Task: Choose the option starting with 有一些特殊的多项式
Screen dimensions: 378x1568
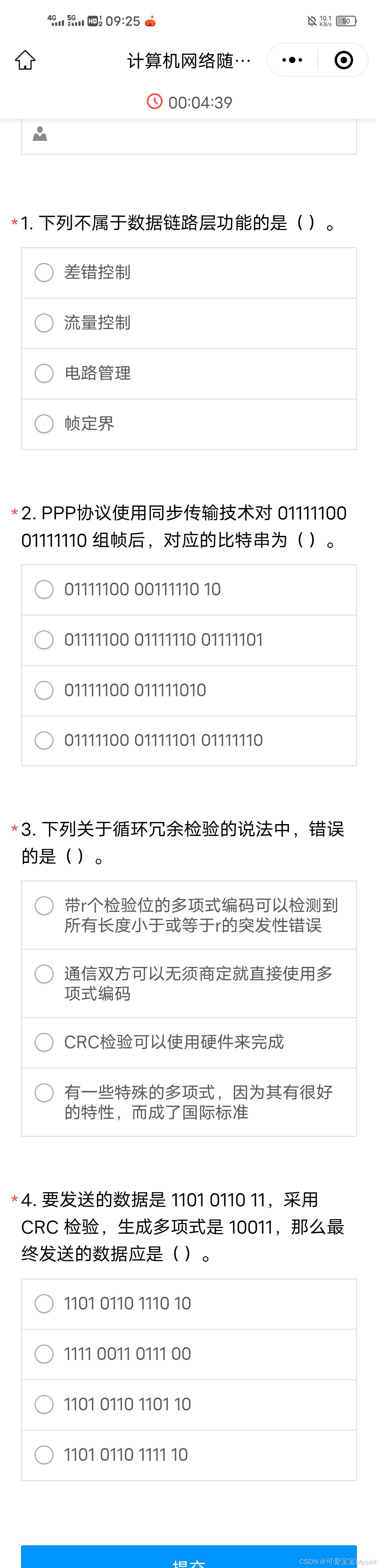Action: click(44, 1093)
